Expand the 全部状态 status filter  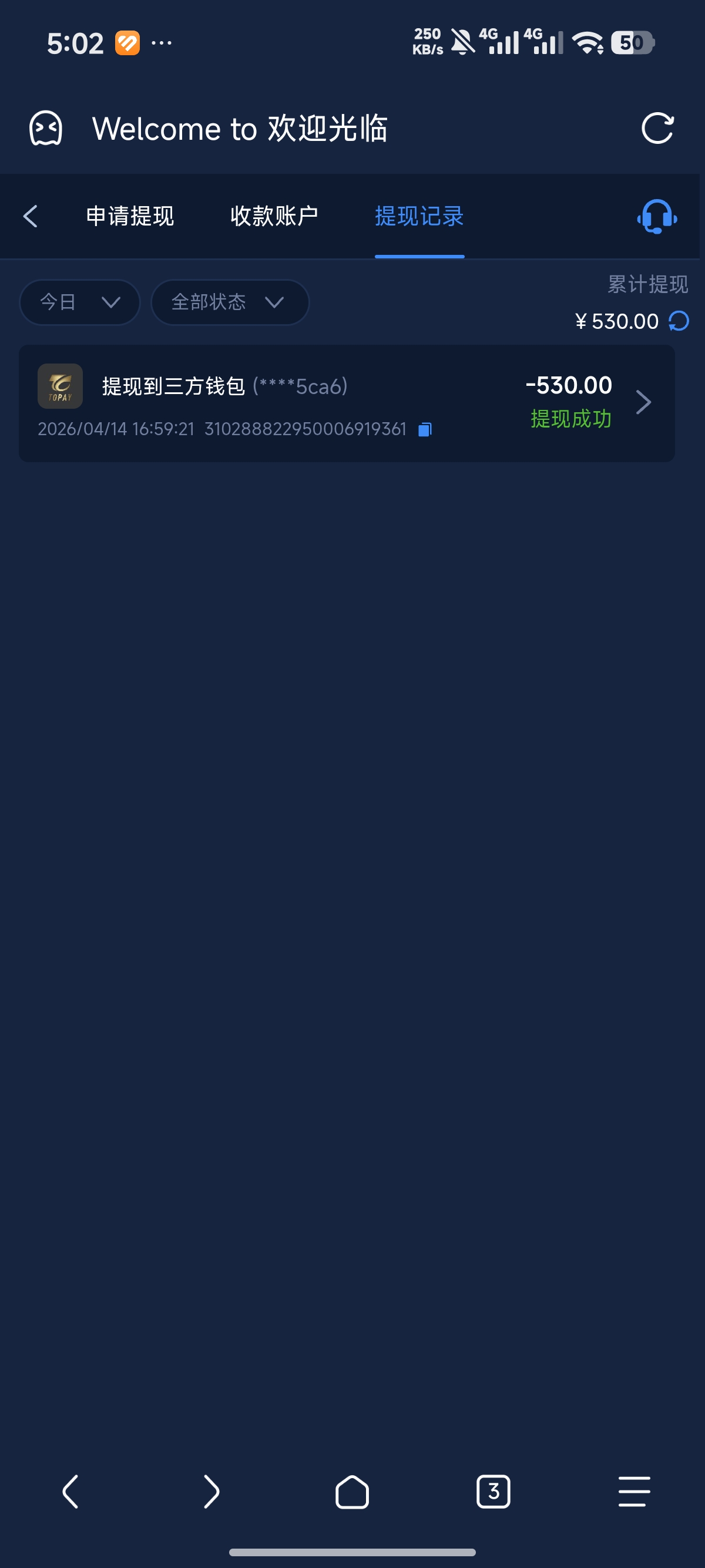[x=230, y=302]
